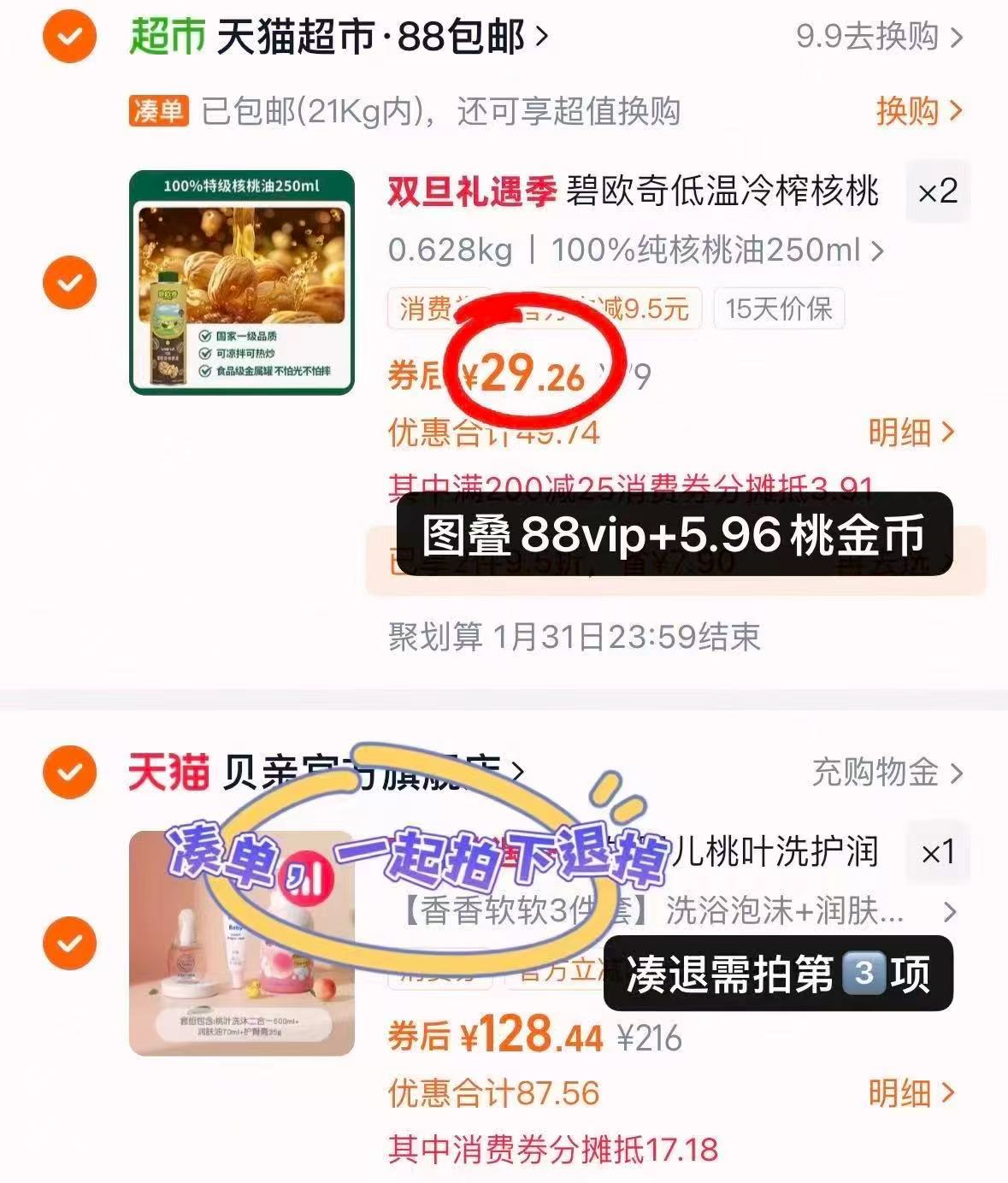Open the walnut oil product thumbnail
The image size is (1008, 1183).
tap(242, 282)
